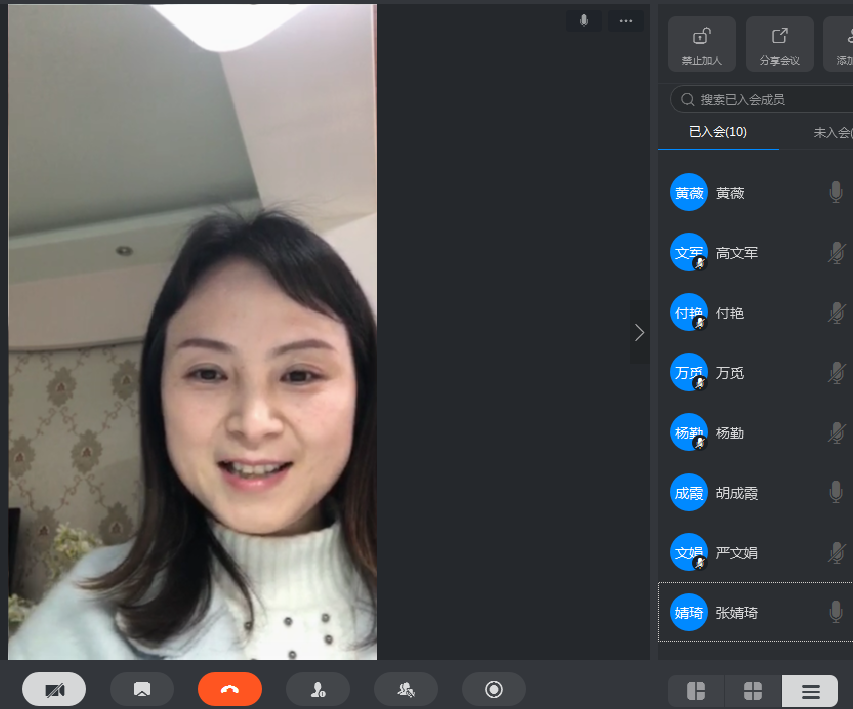
Task: Switch to the 已入会(10) tab
Action: (718, 132)
